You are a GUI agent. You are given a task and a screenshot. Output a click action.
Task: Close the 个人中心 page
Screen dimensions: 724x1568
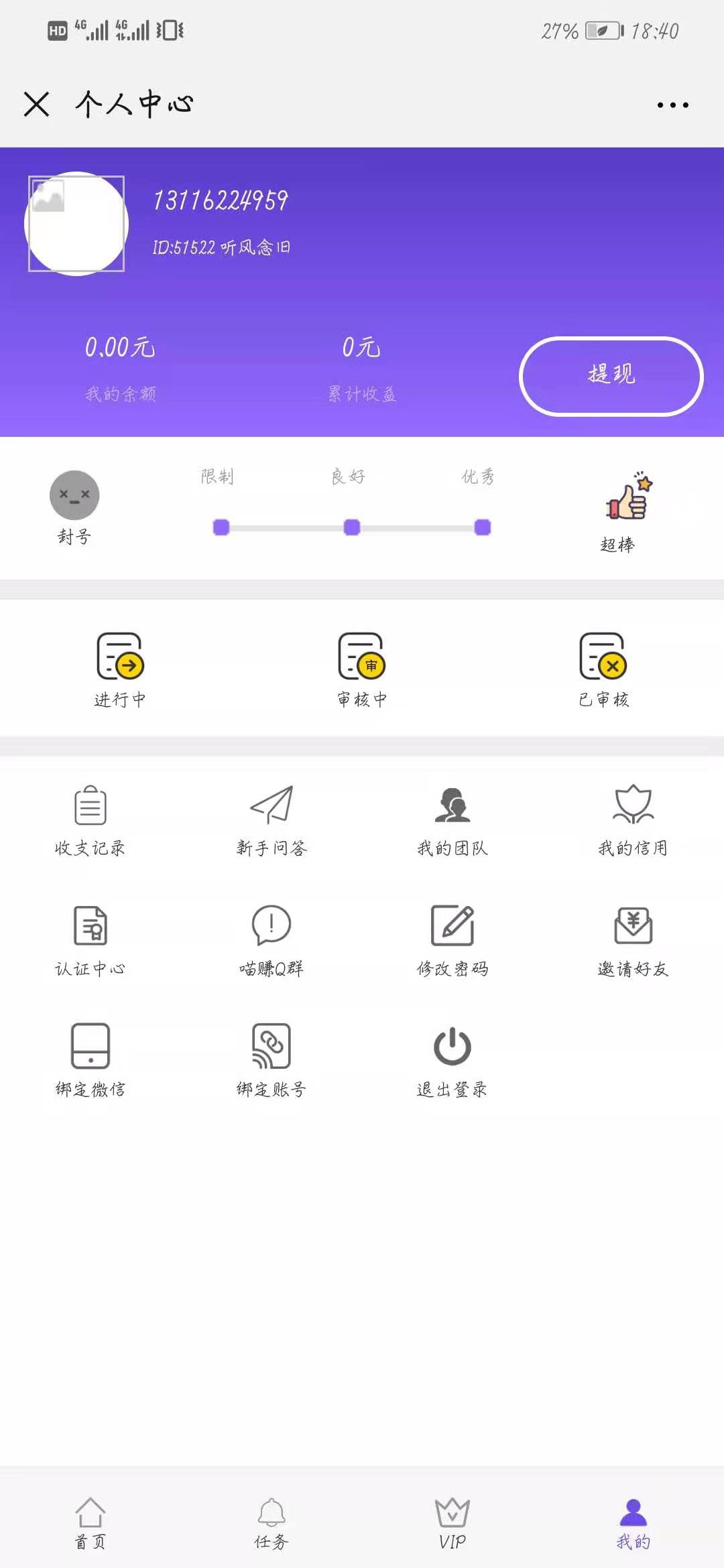point(37,105)
